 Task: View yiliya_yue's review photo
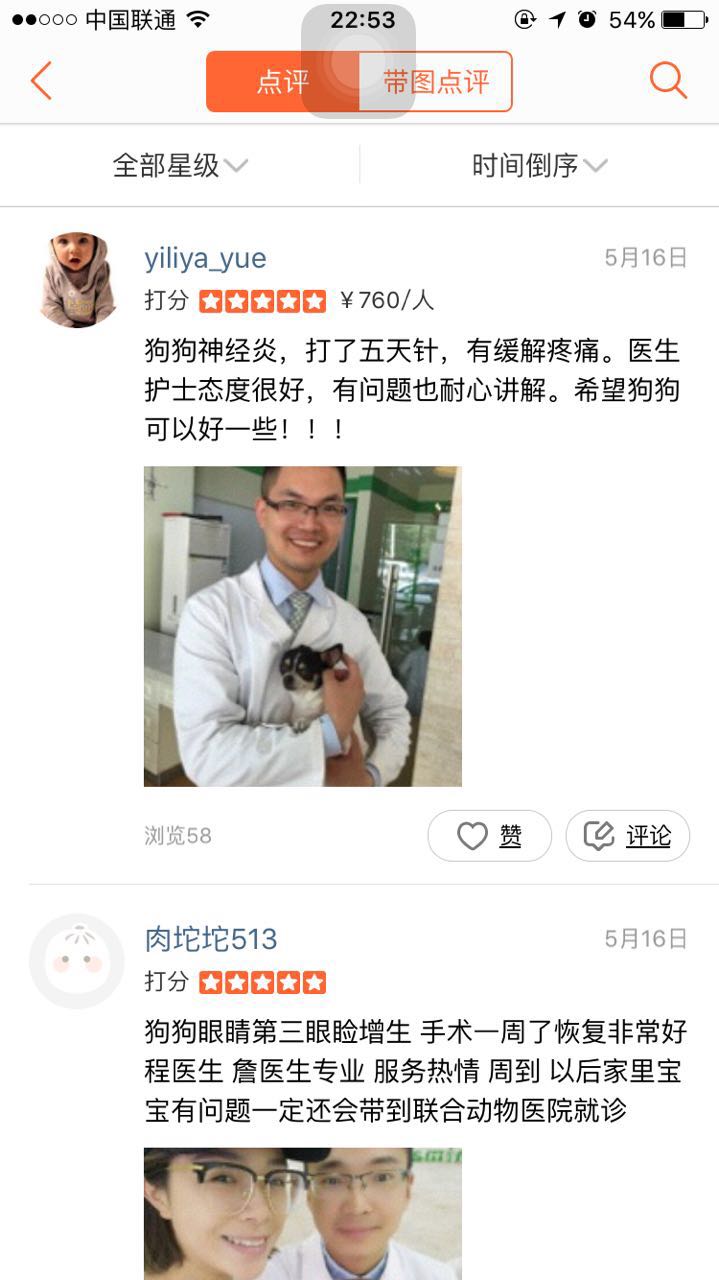pos(302,626)
